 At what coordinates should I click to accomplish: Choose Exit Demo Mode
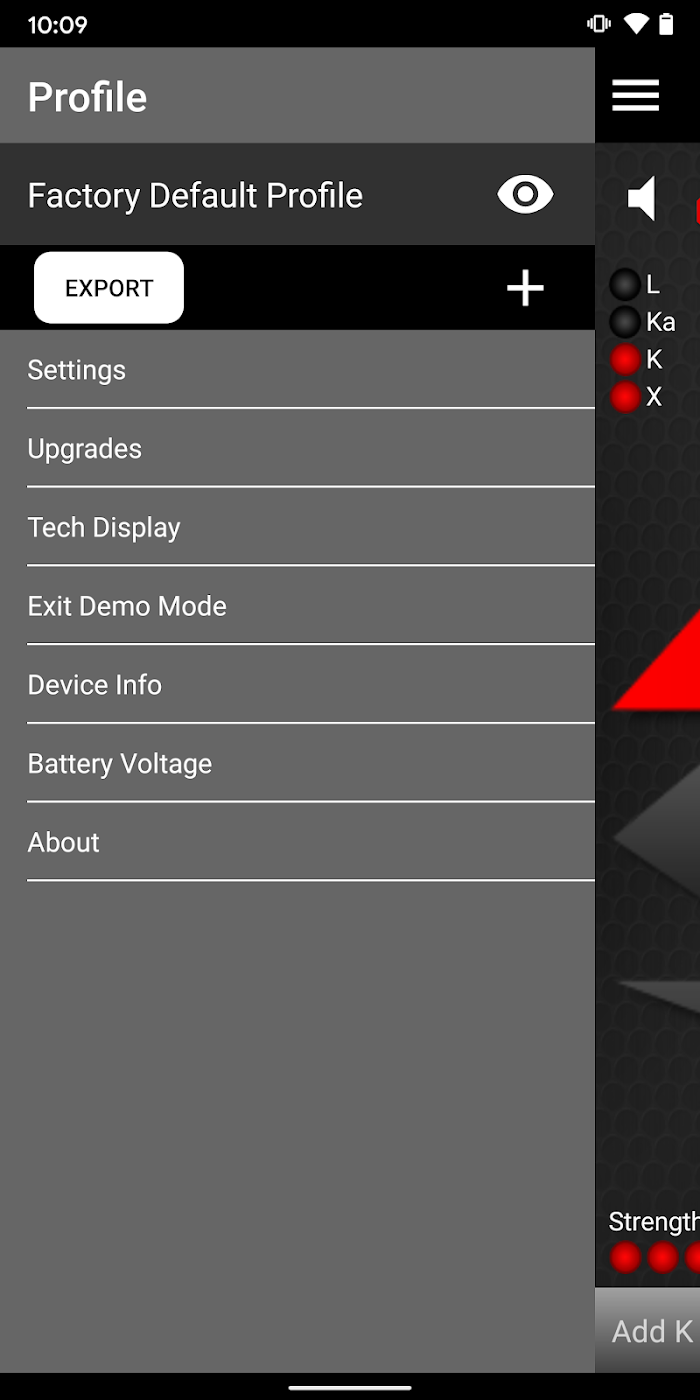click(311, 606)
